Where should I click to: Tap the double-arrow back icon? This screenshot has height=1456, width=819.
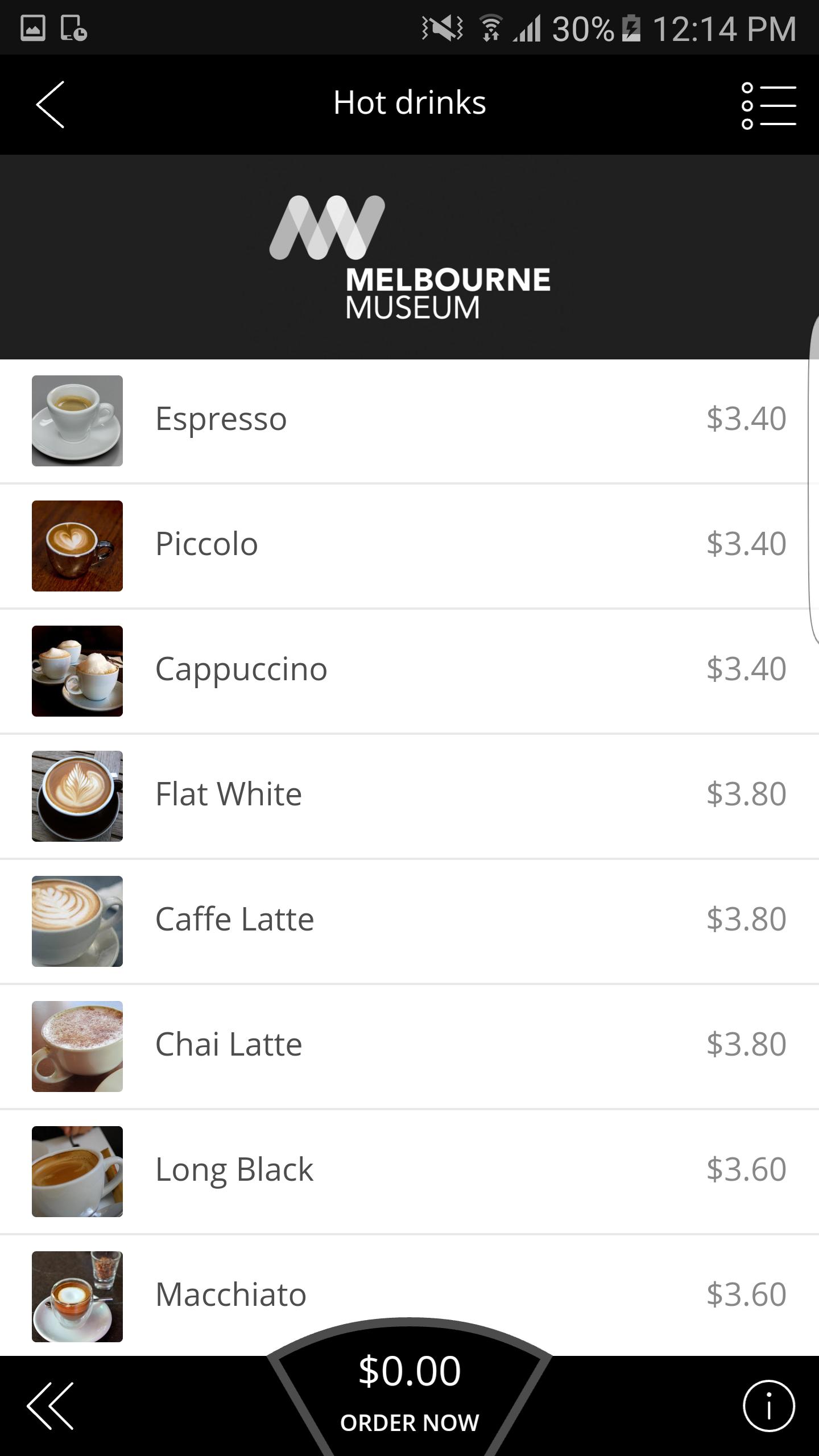(x=51, y=1406)
